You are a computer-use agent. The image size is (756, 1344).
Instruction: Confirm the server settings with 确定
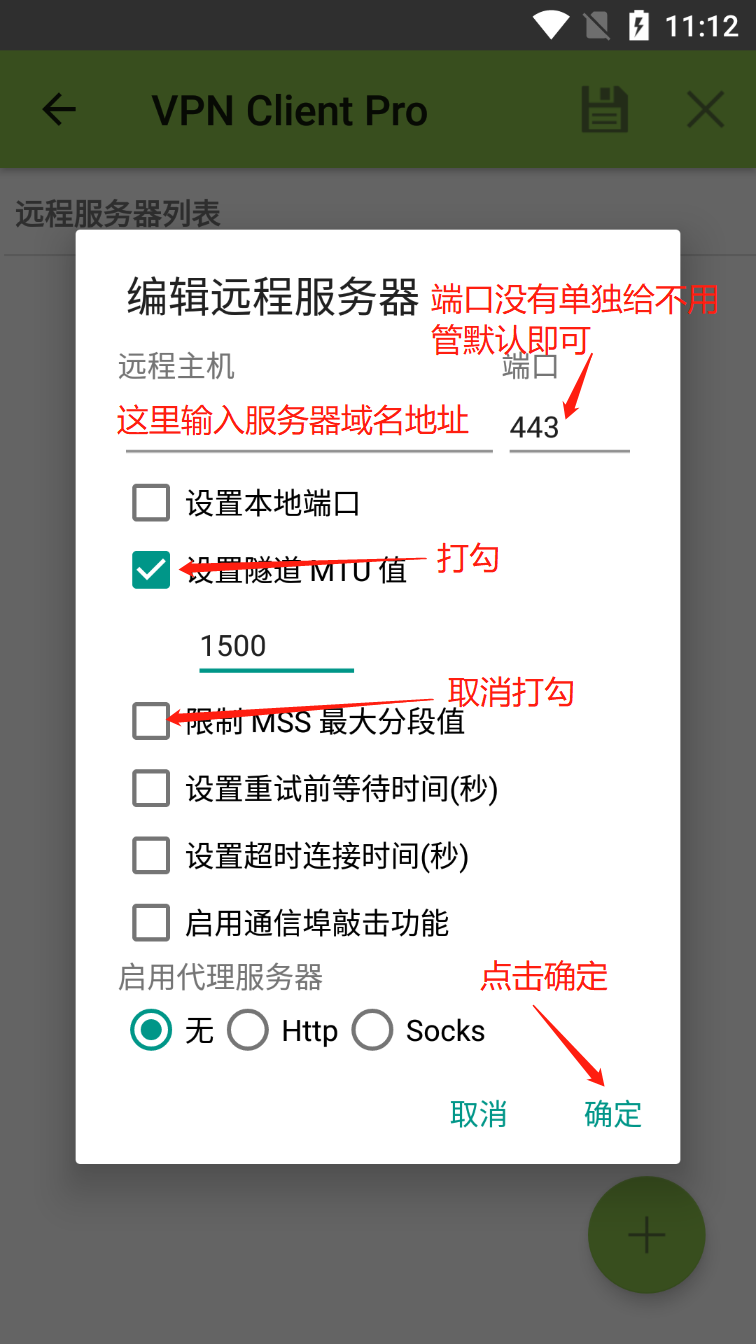click(613, 1113)
